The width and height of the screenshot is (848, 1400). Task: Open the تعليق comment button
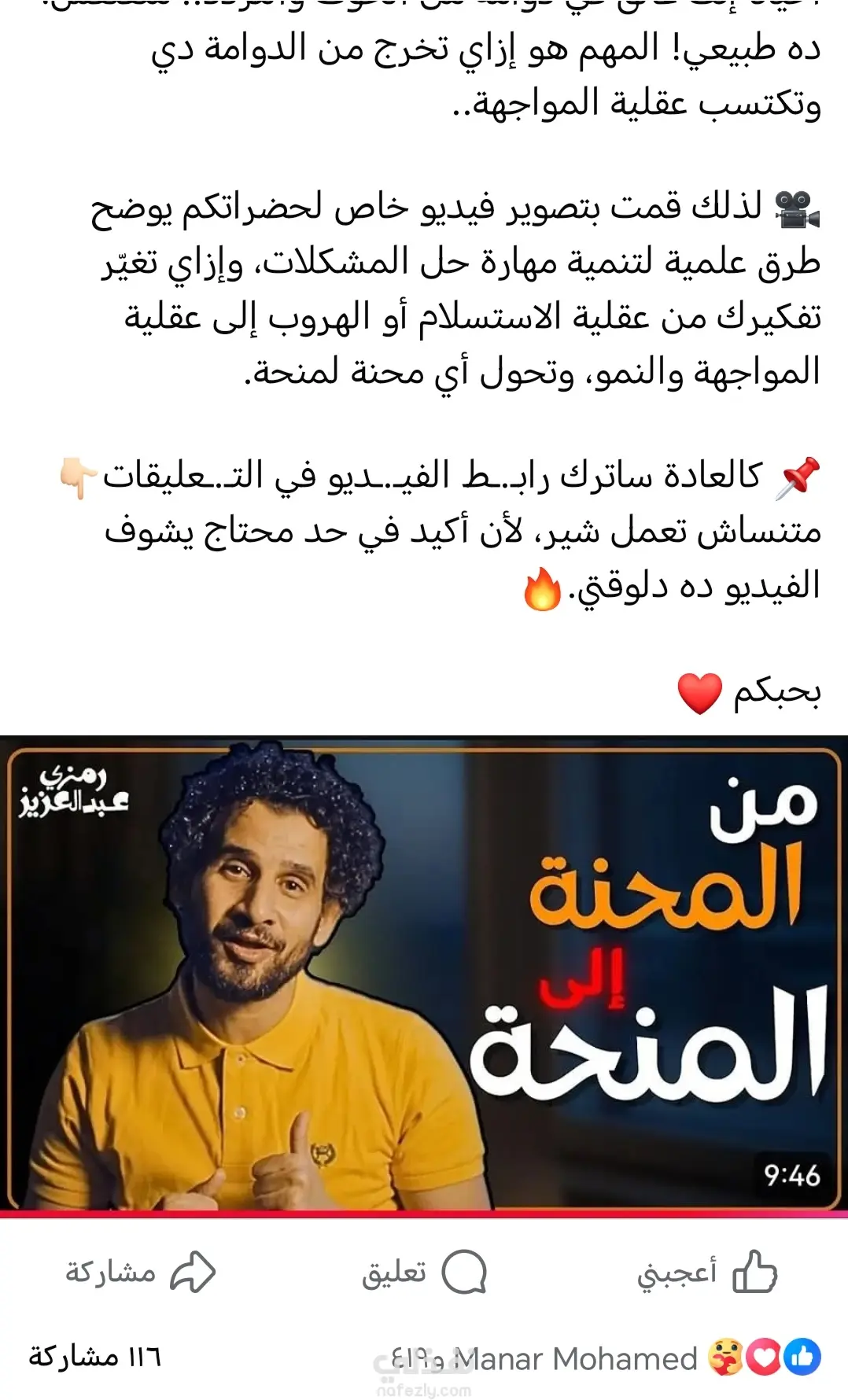click(x=424, y=1273)
